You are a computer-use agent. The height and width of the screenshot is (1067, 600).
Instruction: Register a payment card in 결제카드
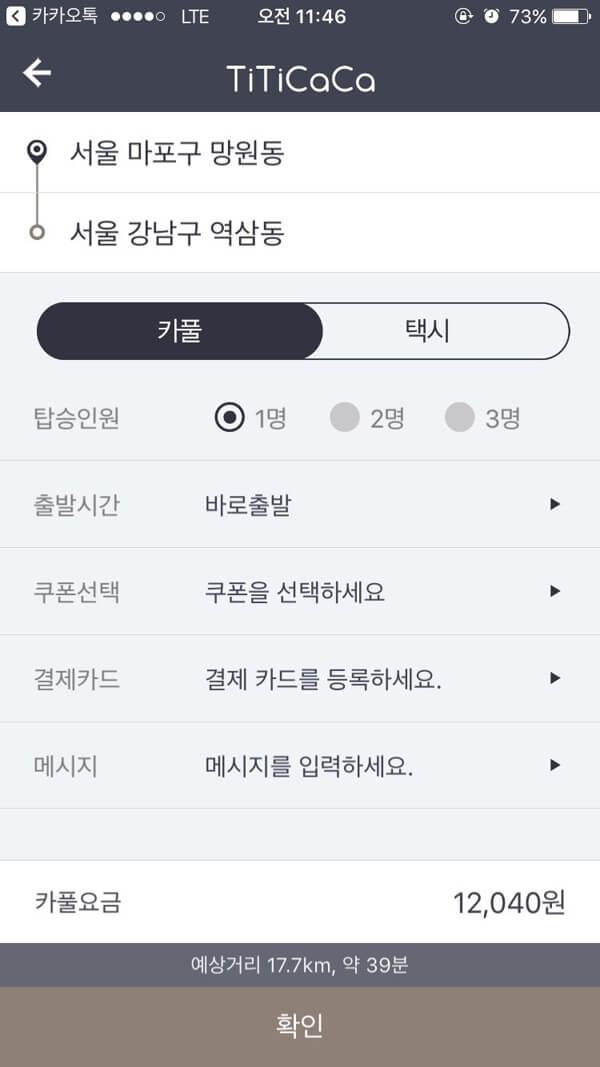tap(300, 678)
